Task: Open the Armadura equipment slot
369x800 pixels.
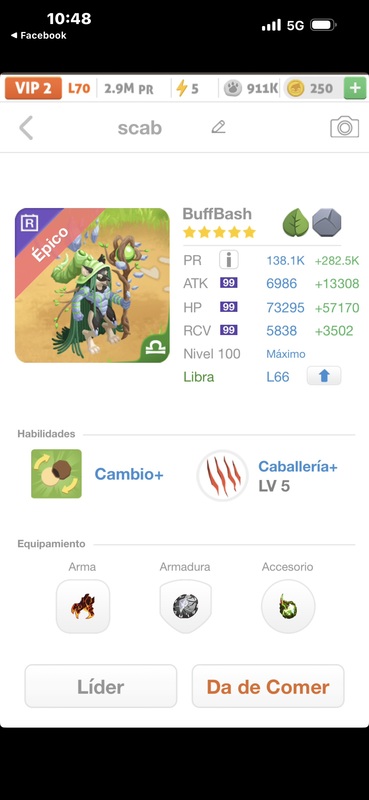Action: (x=185, y=606)
